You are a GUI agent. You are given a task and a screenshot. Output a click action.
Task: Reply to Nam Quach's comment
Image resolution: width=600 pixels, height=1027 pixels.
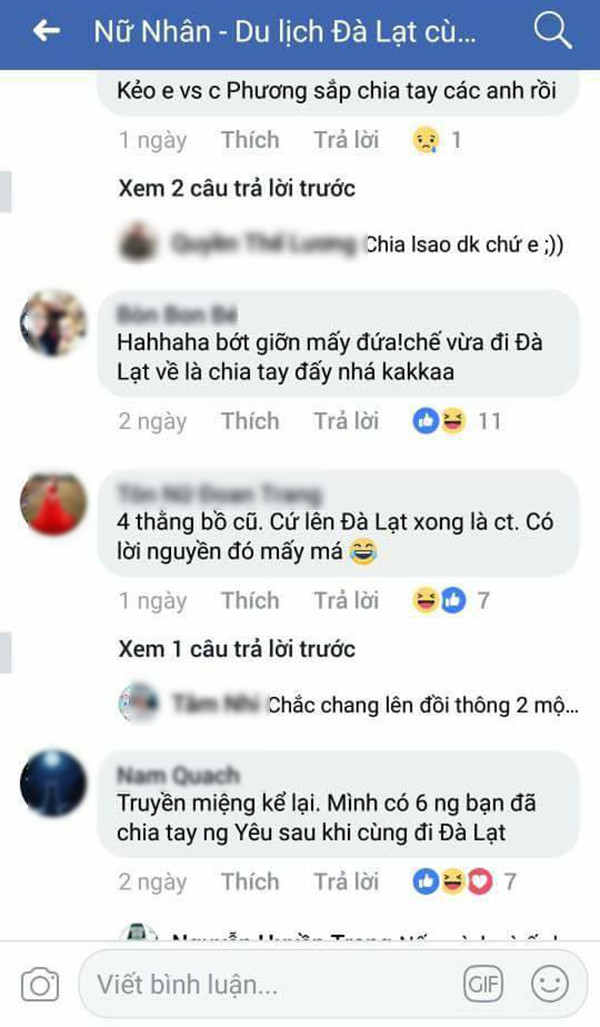[346, 882]
